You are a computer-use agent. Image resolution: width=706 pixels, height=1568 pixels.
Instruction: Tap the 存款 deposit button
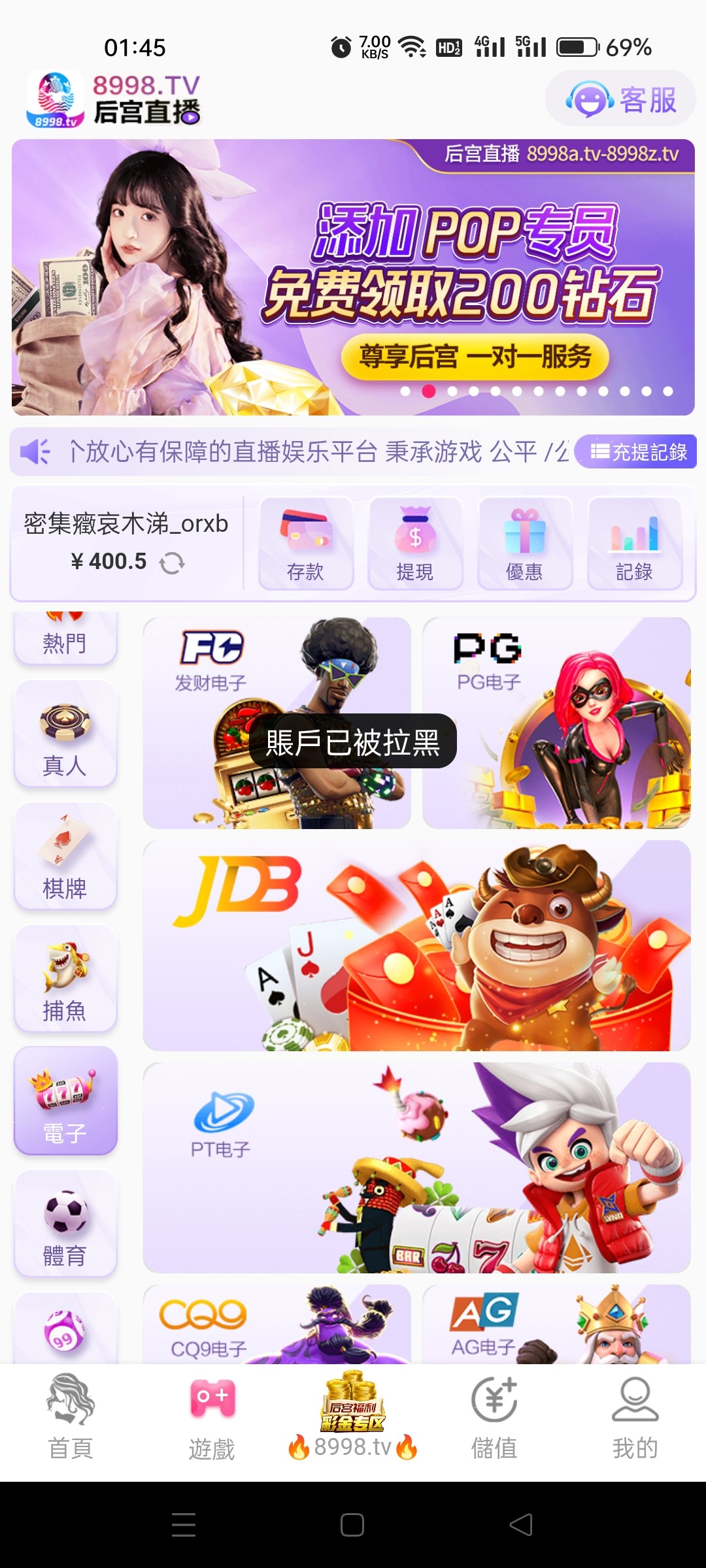pyautogui.click(x=305, y=544)
